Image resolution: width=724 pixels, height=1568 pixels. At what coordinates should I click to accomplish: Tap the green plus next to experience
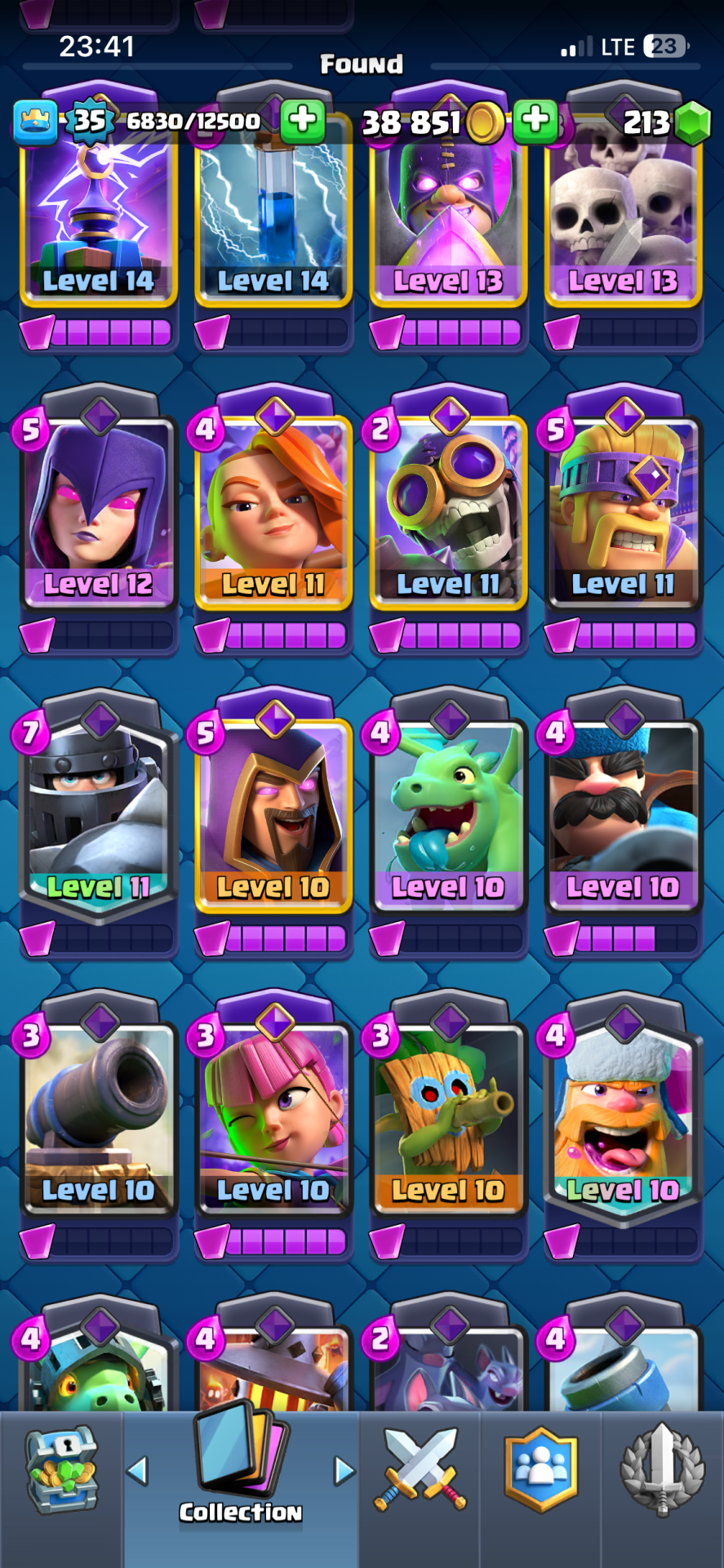tap(303, 121)
